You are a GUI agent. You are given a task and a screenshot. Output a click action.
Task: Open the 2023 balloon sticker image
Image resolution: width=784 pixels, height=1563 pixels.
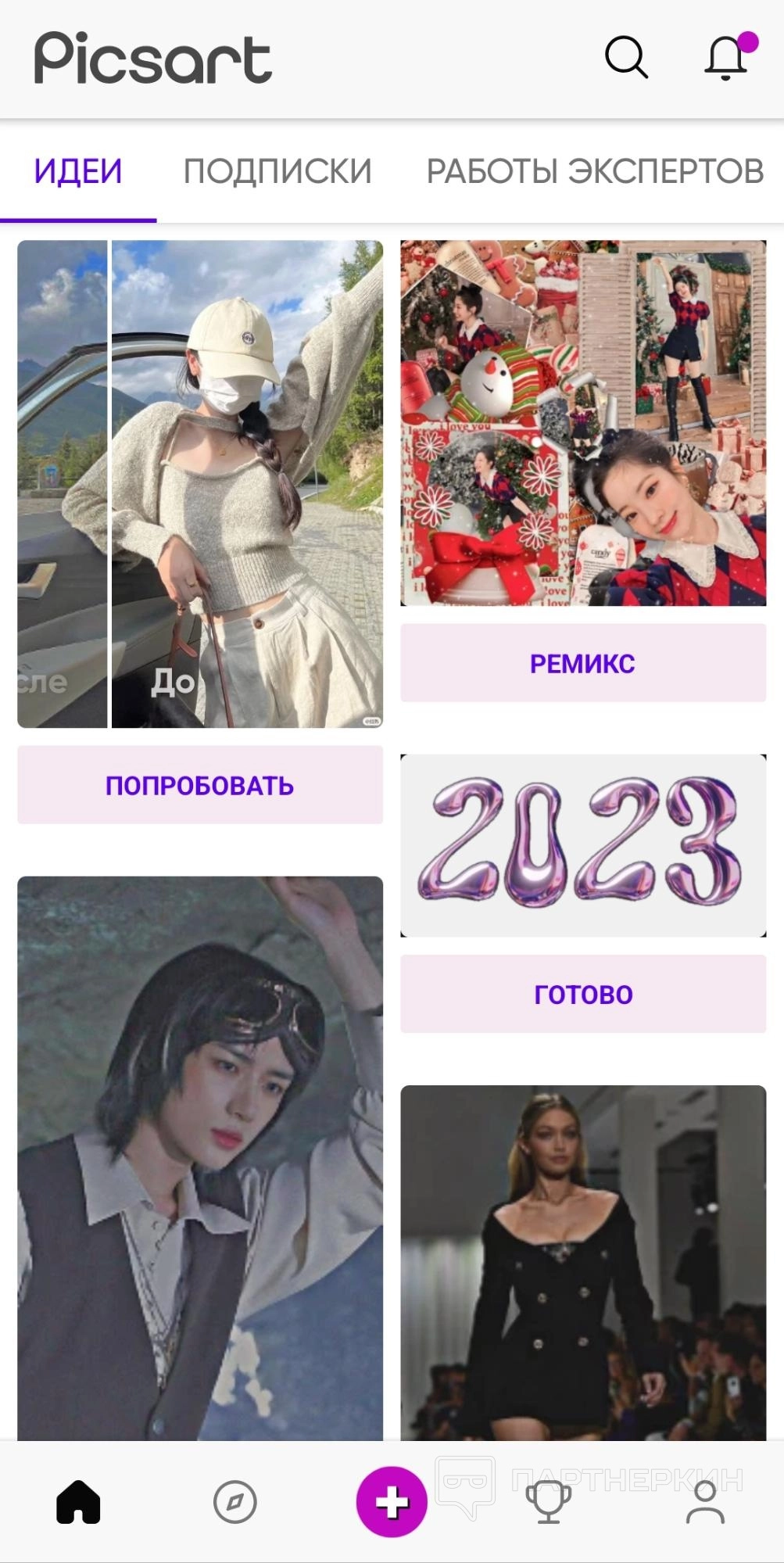pyautogui.click(x=583, y=845)
